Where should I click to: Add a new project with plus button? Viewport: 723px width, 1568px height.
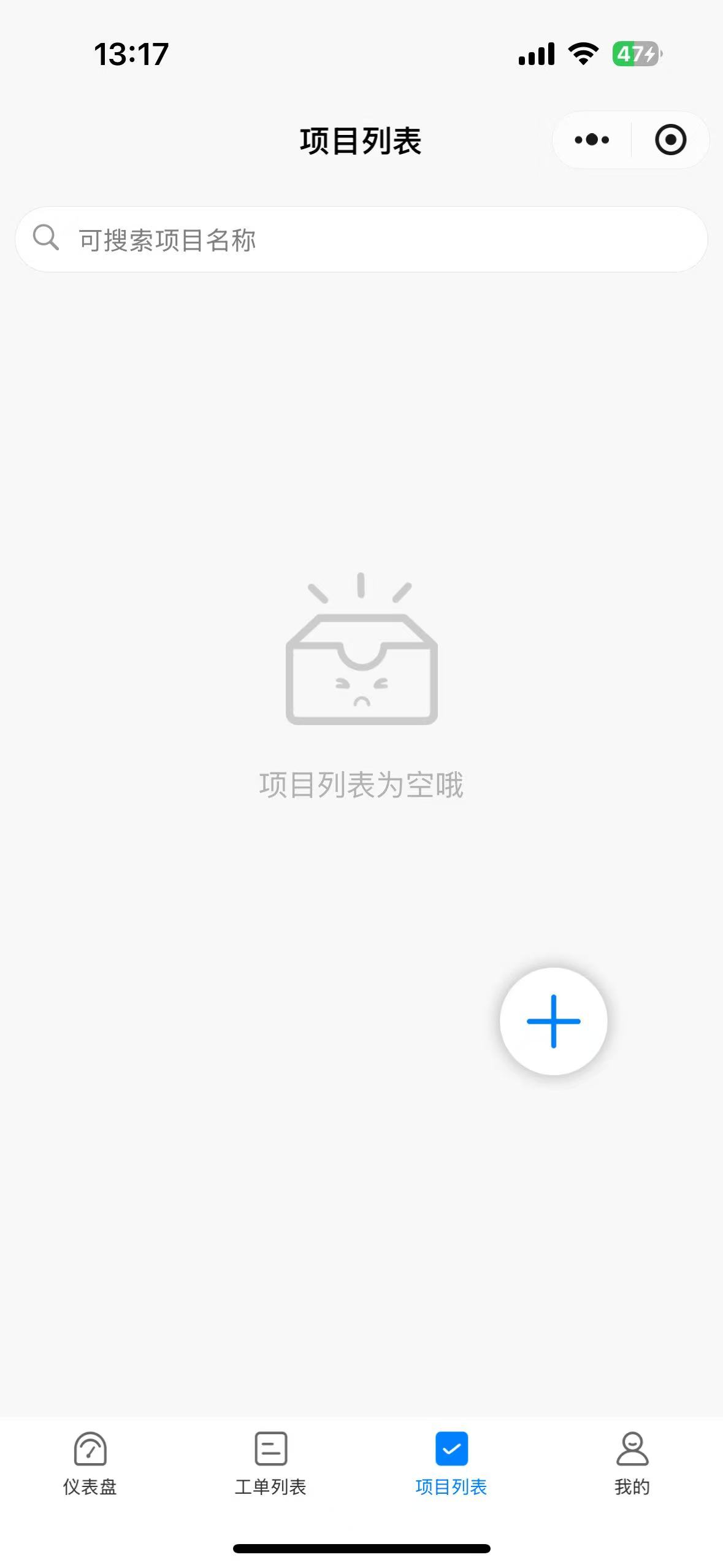tap(553, 1021)
